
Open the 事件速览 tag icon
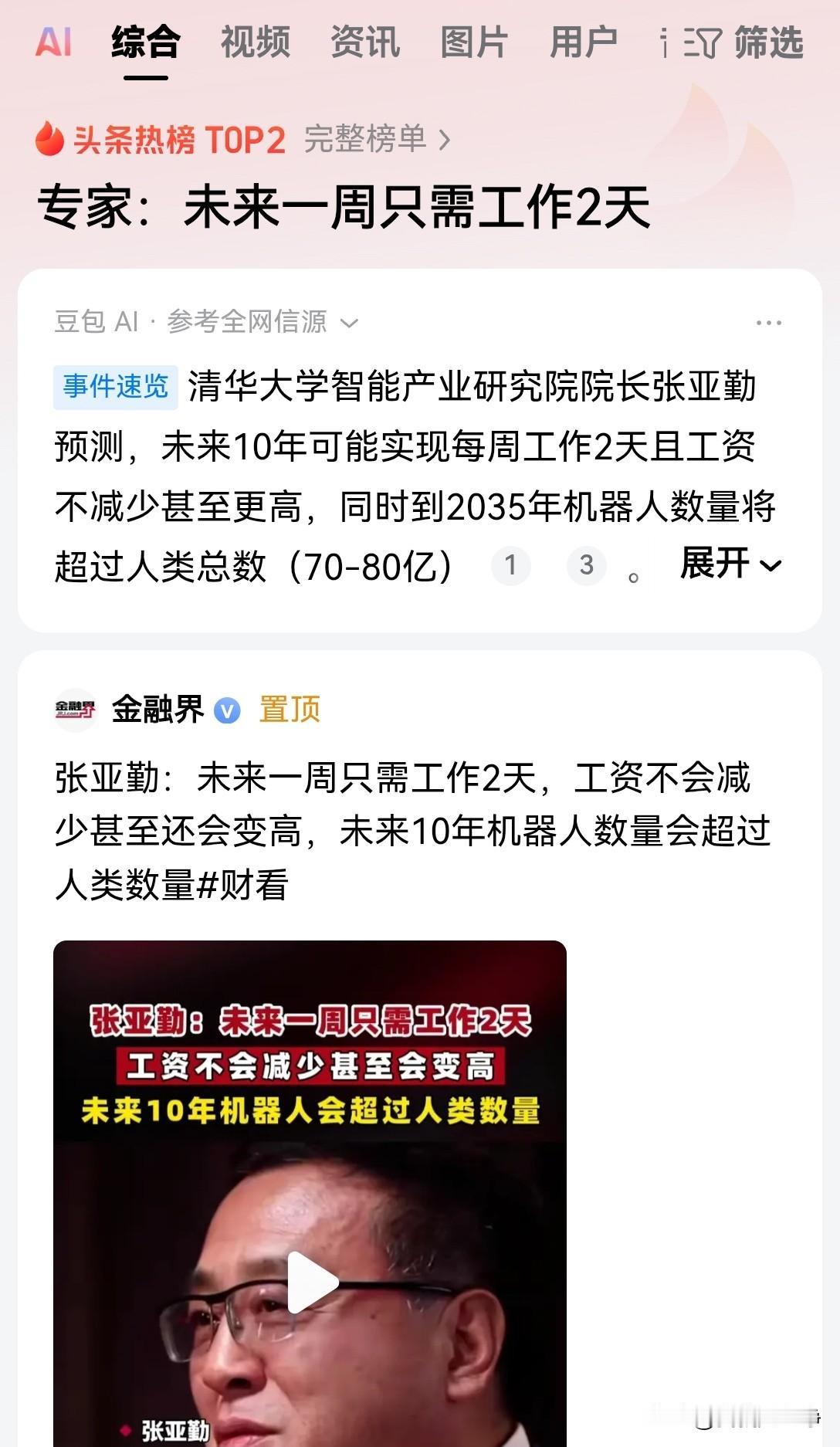[x=114, y=388]
